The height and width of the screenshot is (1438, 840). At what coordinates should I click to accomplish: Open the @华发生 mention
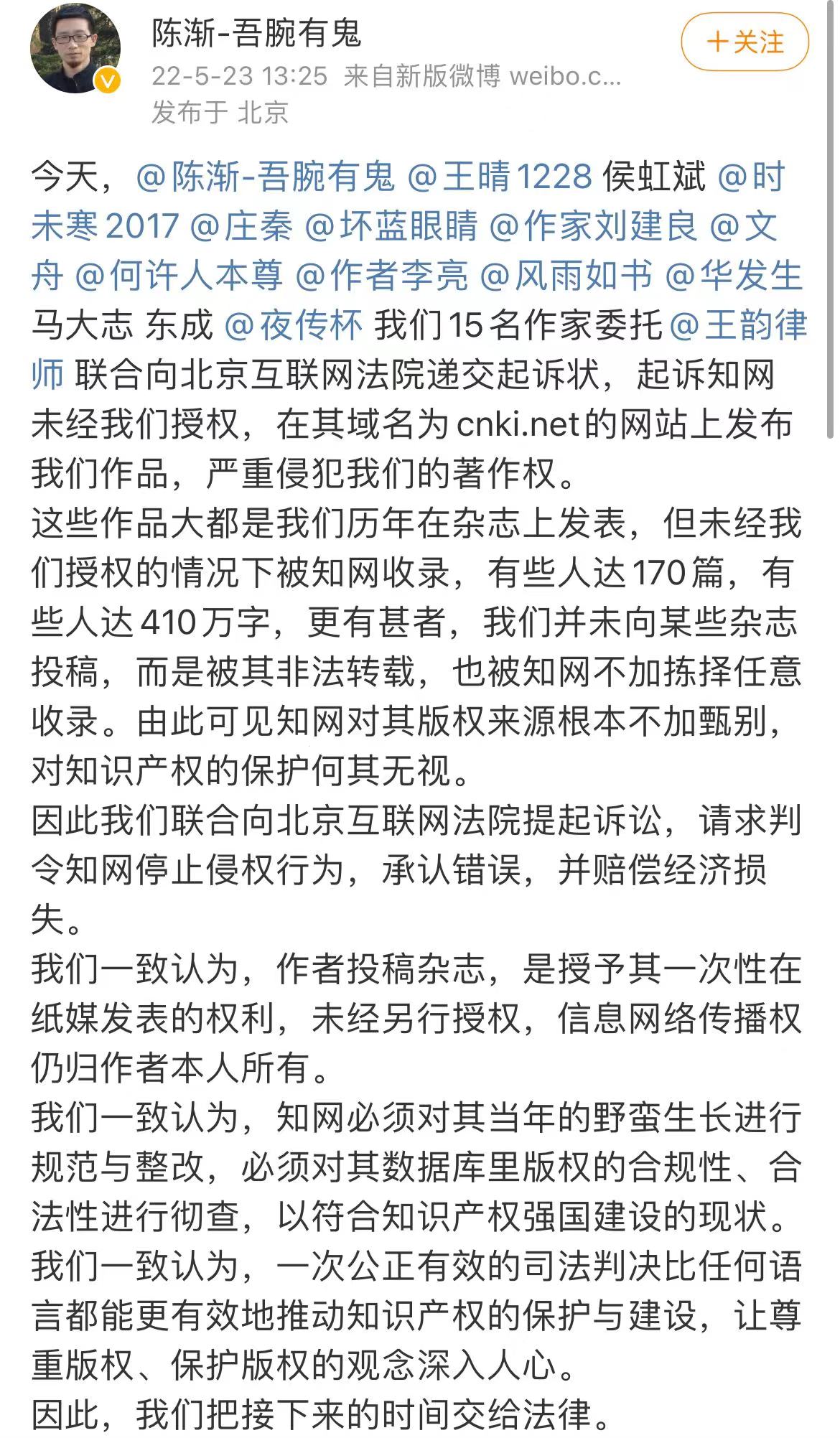point(733,276)
